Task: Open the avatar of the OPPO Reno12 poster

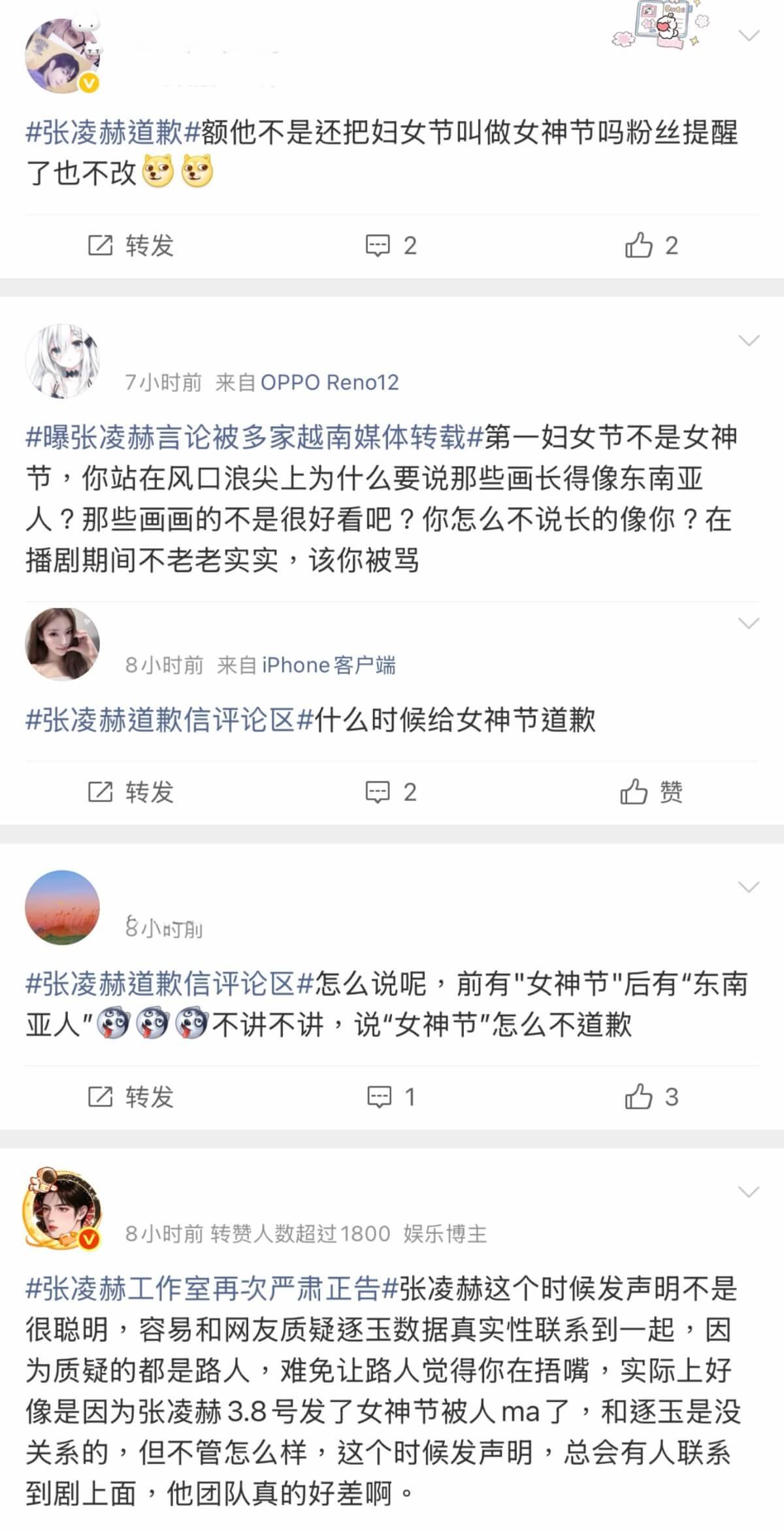Action: (x=63, y=361)
